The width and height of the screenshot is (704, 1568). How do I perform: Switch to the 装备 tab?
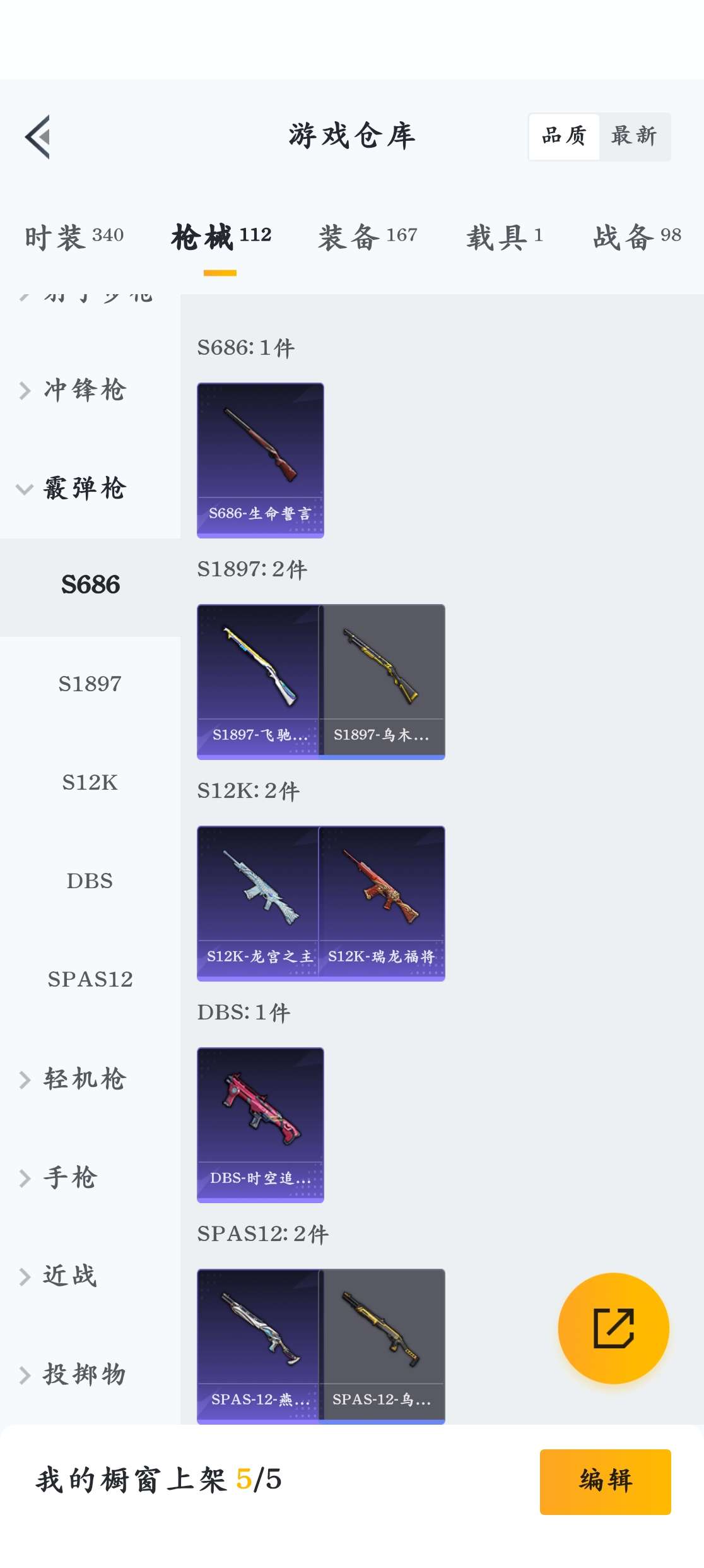pyautogui.click(x=368, y=235)
